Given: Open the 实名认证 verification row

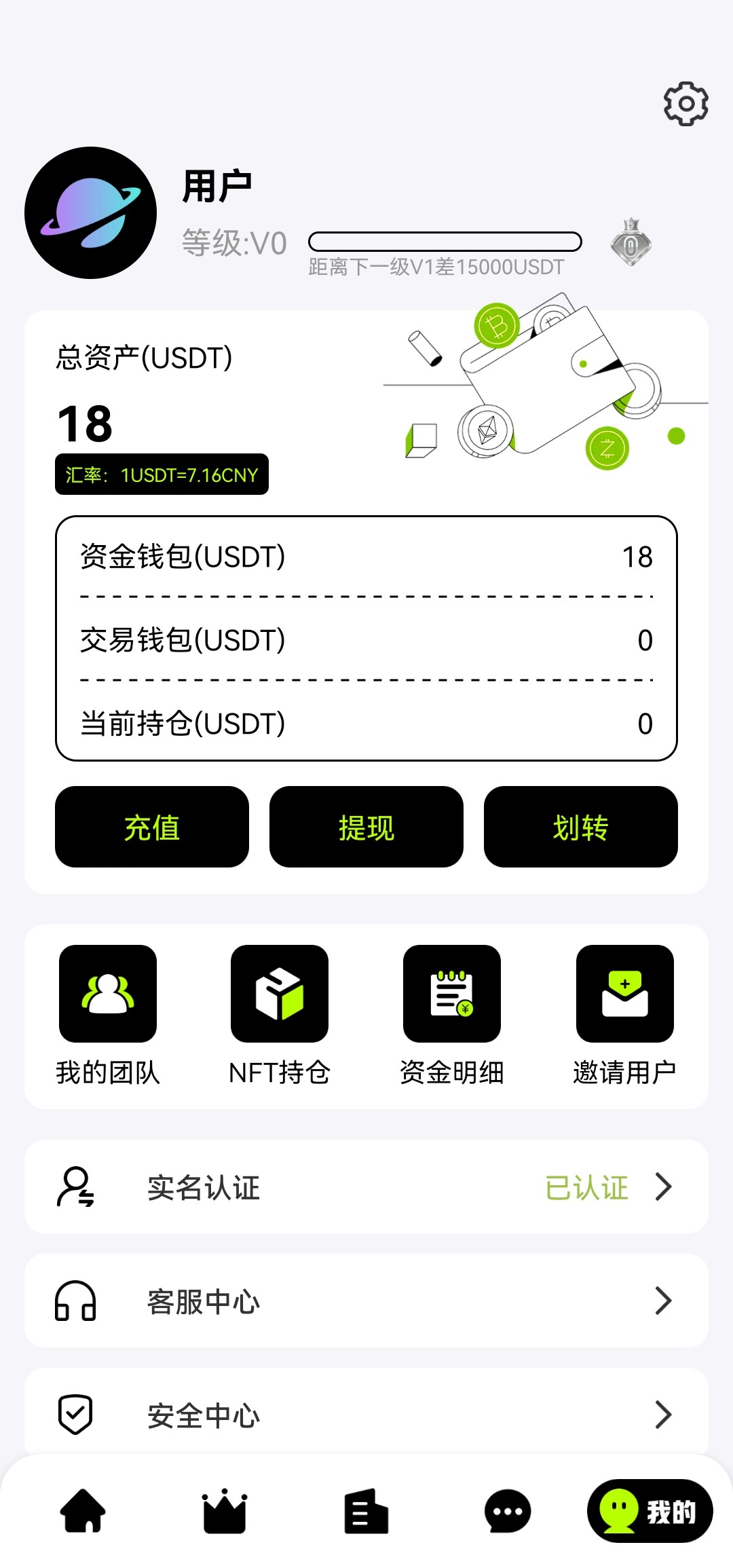Looking at the screenshot, I should (366, 1187).
